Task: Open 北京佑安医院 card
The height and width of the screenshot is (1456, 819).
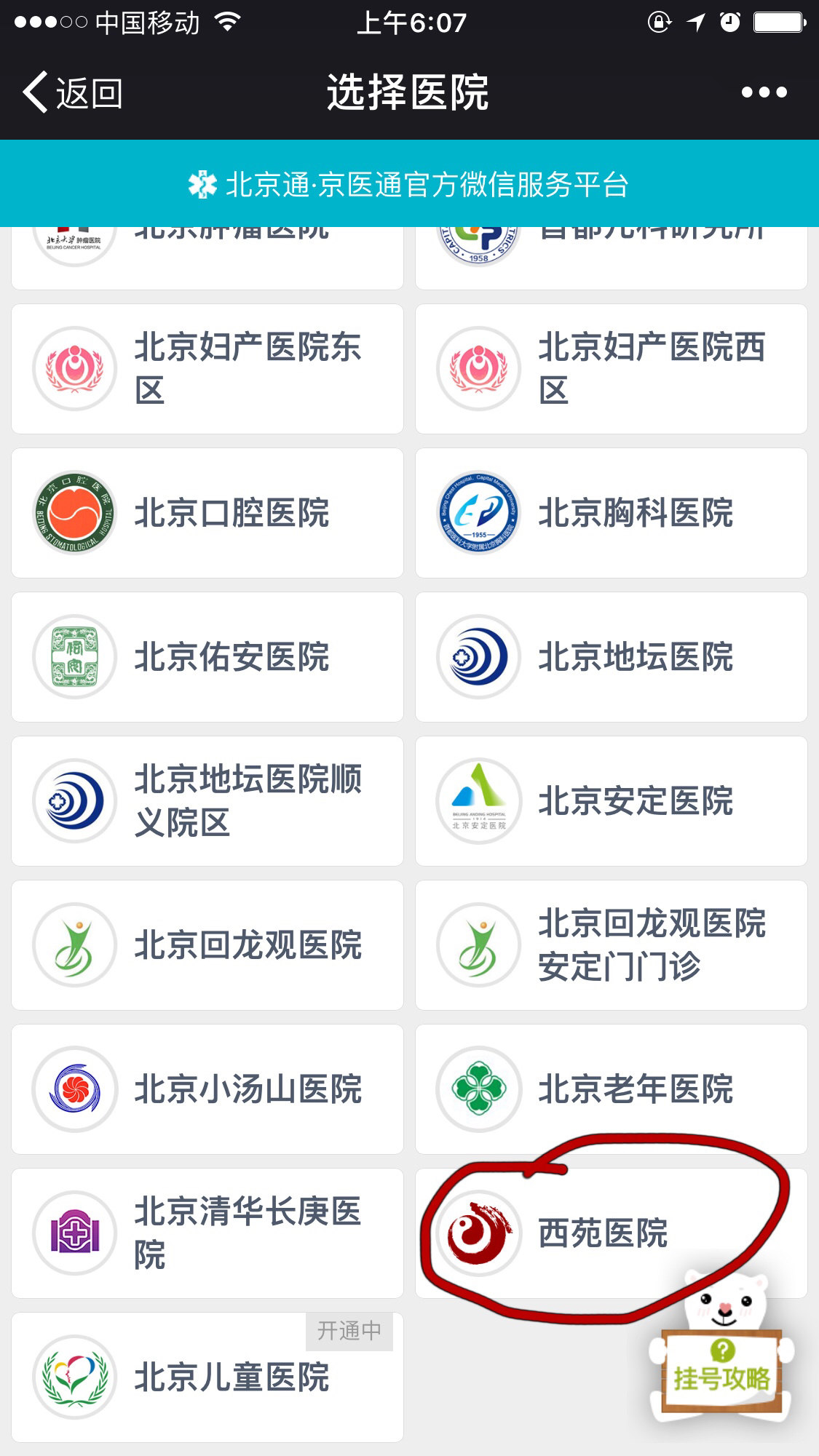Action: 207,657
